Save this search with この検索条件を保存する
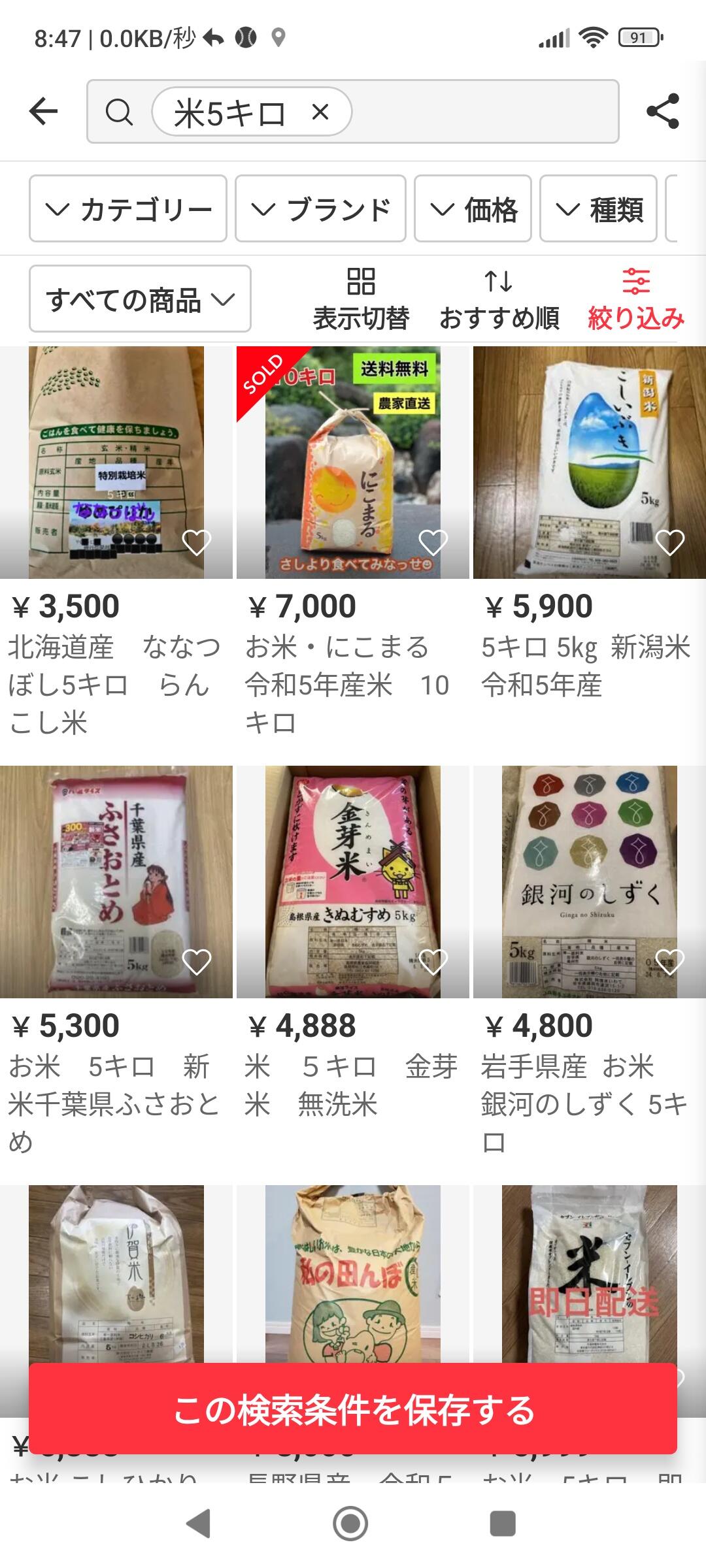This screenshot has height=1568, width=706. [x=353, y=1409]
